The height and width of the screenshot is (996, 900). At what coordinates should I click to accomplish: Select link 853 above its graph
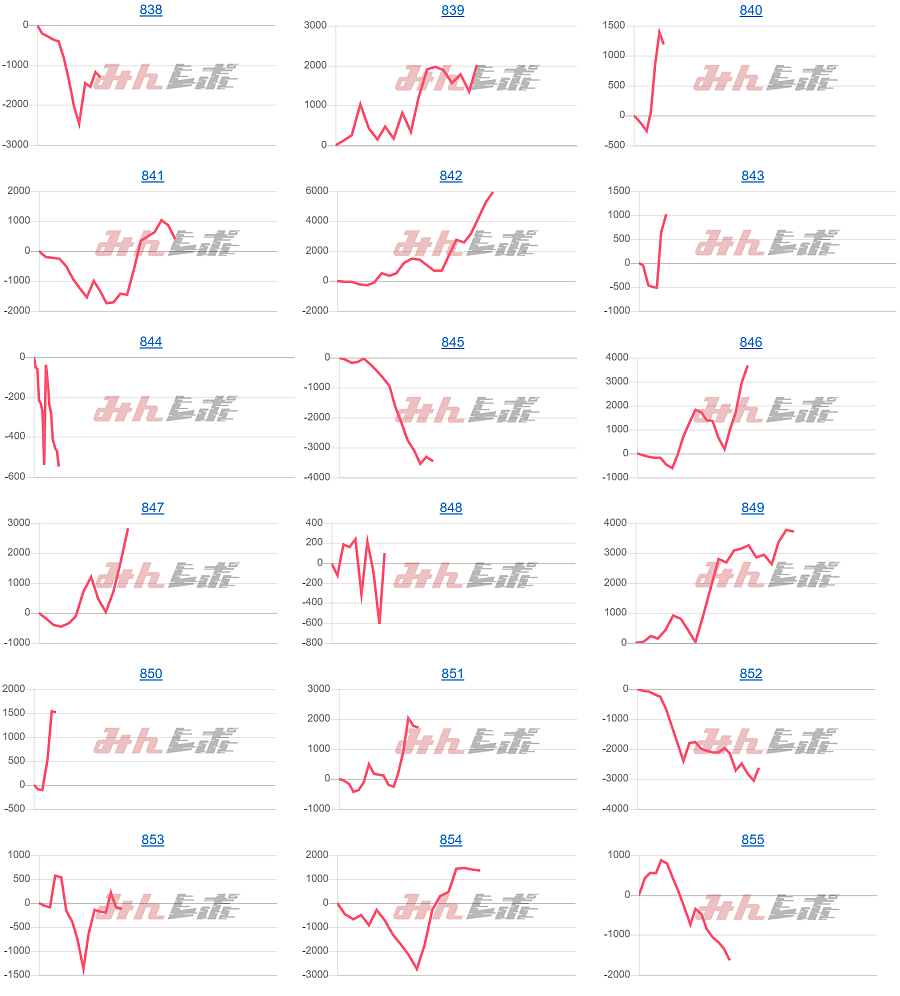coord(152,840)
